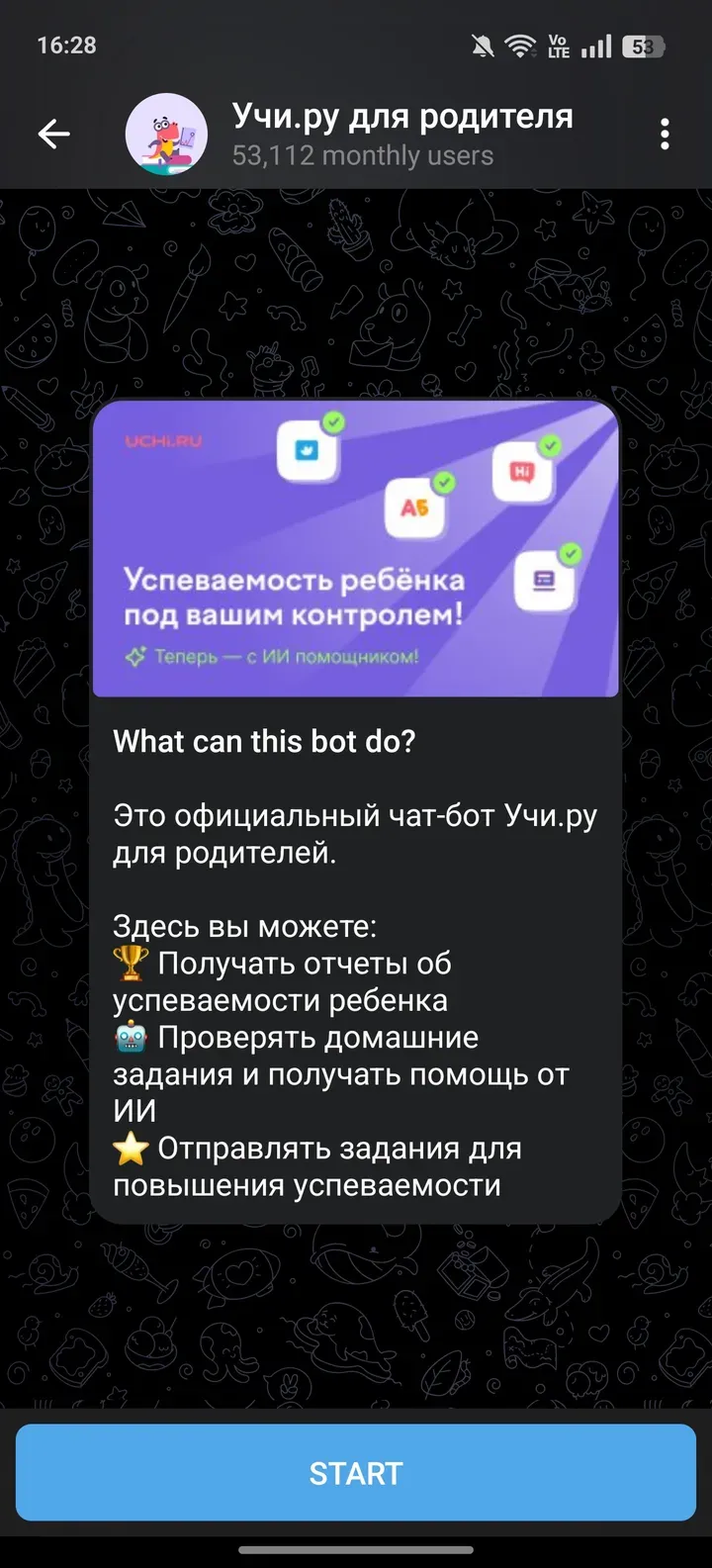Open Учи.ру для родителя bot profile
This screenshot has width=712, height=1568.
click(400, 134)
